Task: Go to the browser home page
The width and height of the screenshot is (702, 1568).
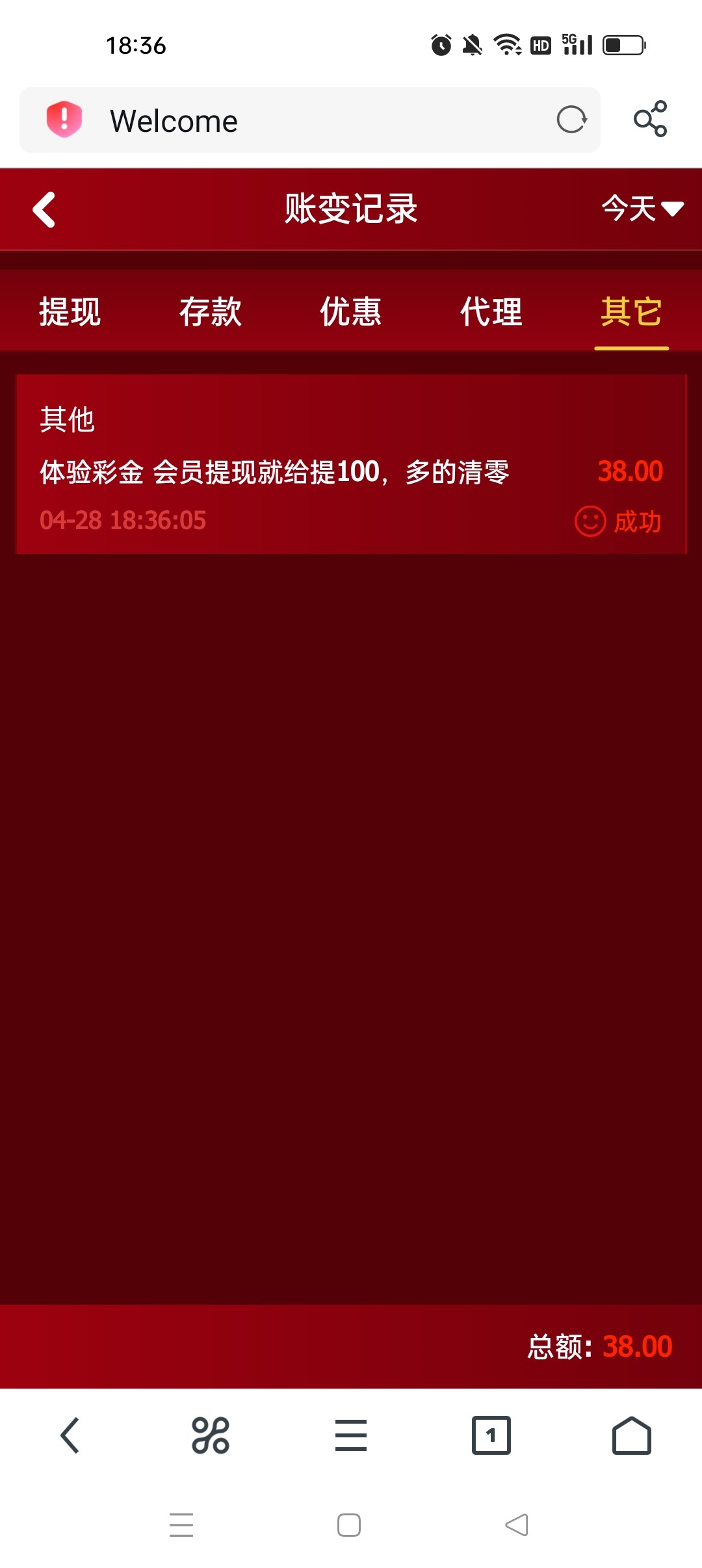Action: pyautogui.click(x=631, y=1435)
